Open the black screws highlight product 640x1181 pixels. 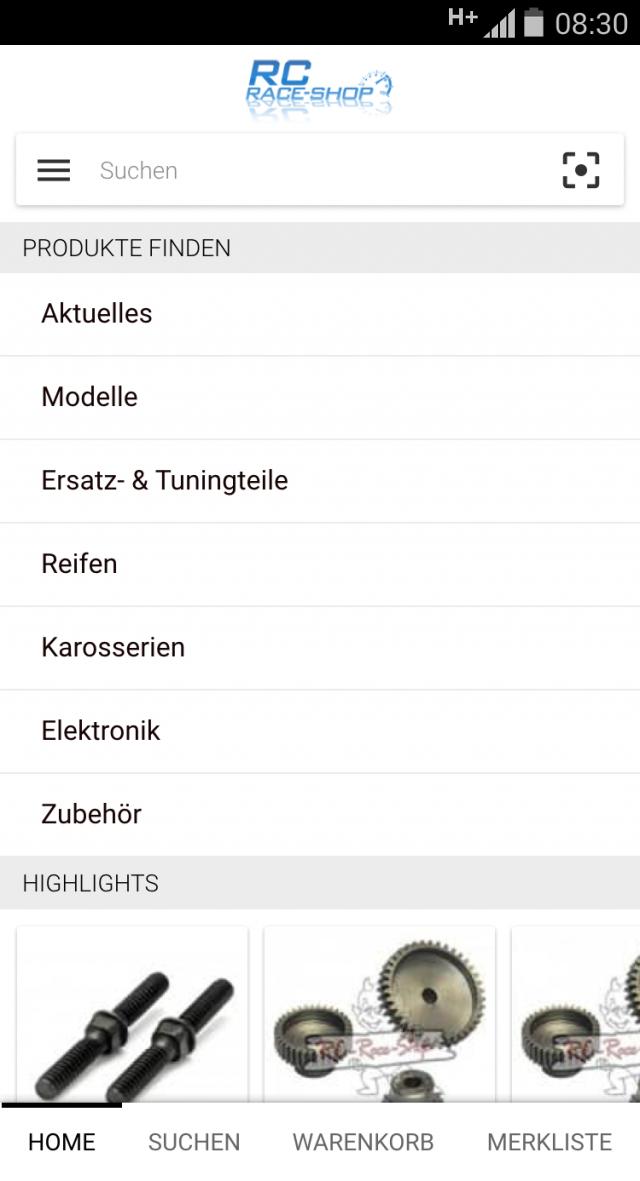pyautogui.click(x=132, y=1015)
